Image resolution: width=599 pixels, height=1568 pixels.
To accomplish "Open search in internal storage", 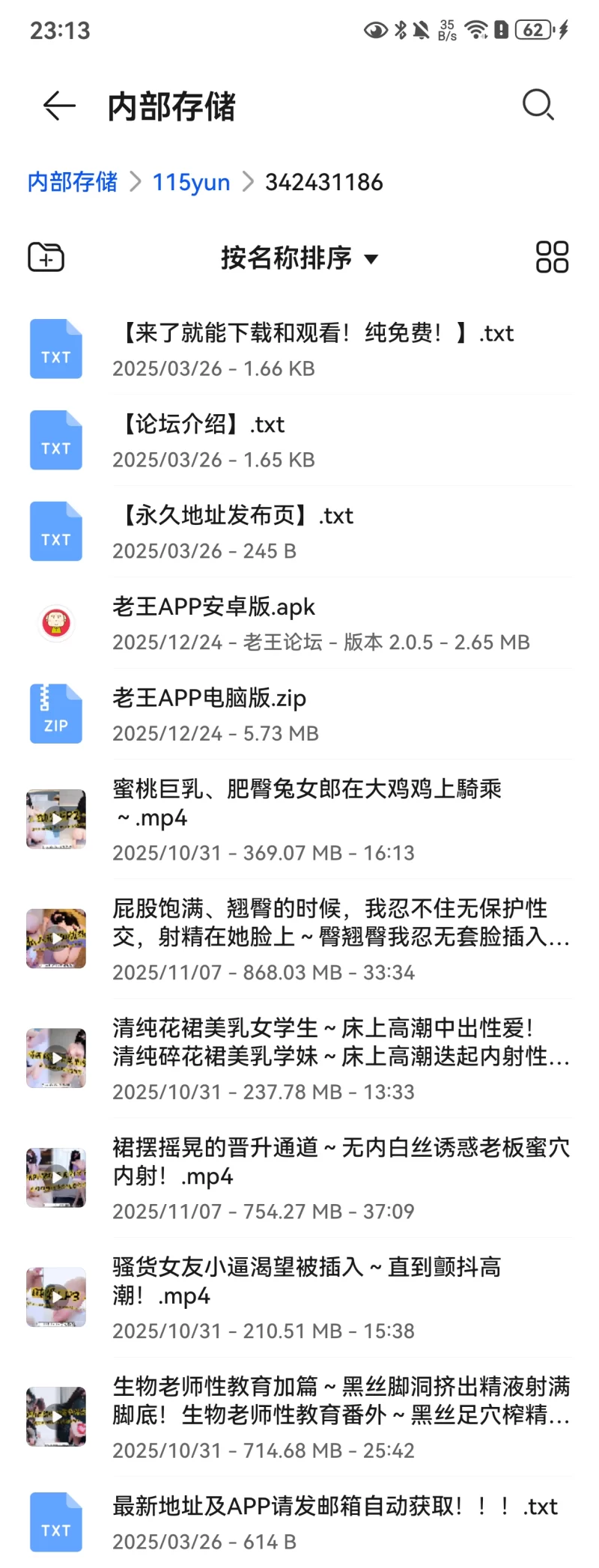I will 538,106.
